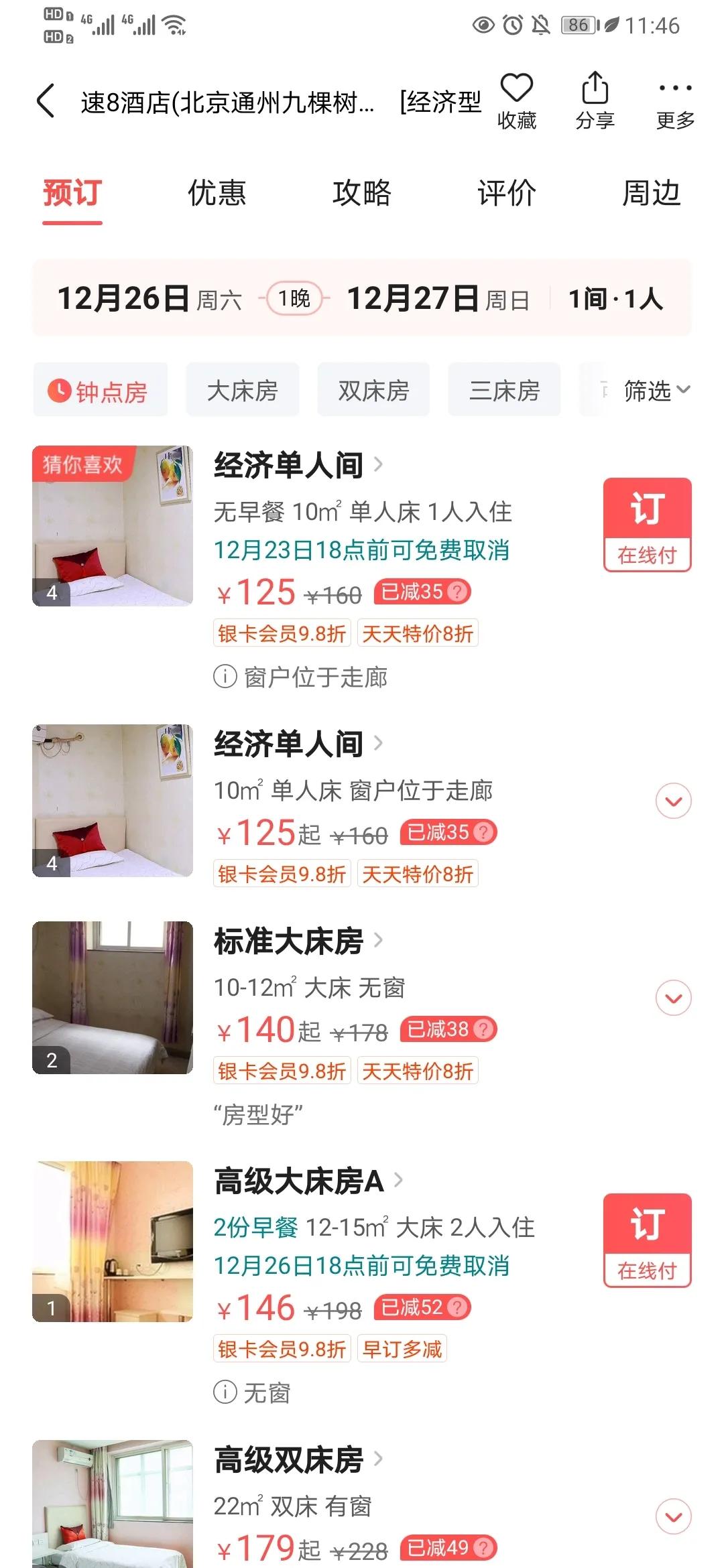Tap 订 to book 经济单人间
The height and width of the screenshot is (1568, 724).
click(x=646, y=509)
